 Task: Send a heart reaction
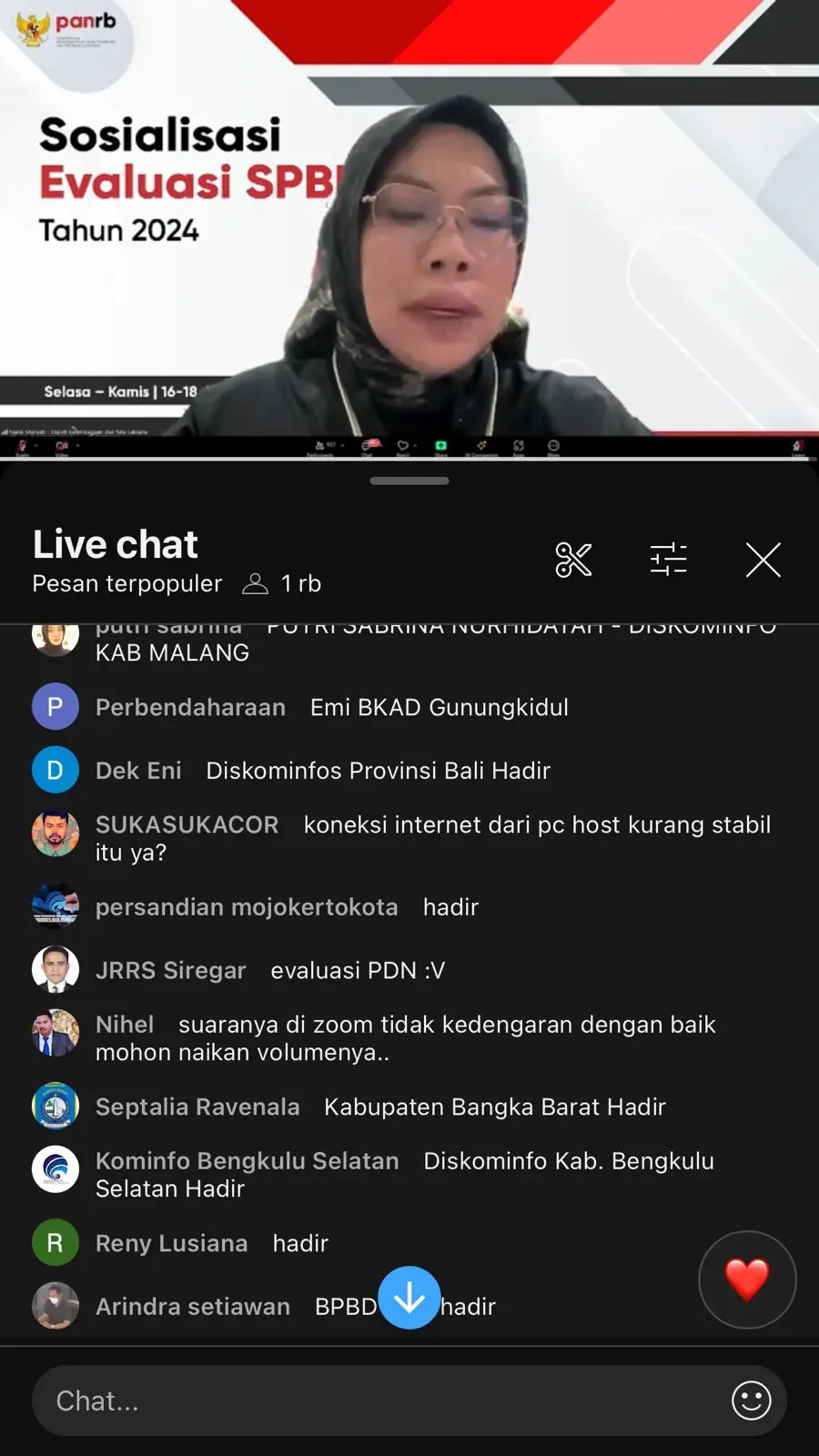pos(747,1279)
